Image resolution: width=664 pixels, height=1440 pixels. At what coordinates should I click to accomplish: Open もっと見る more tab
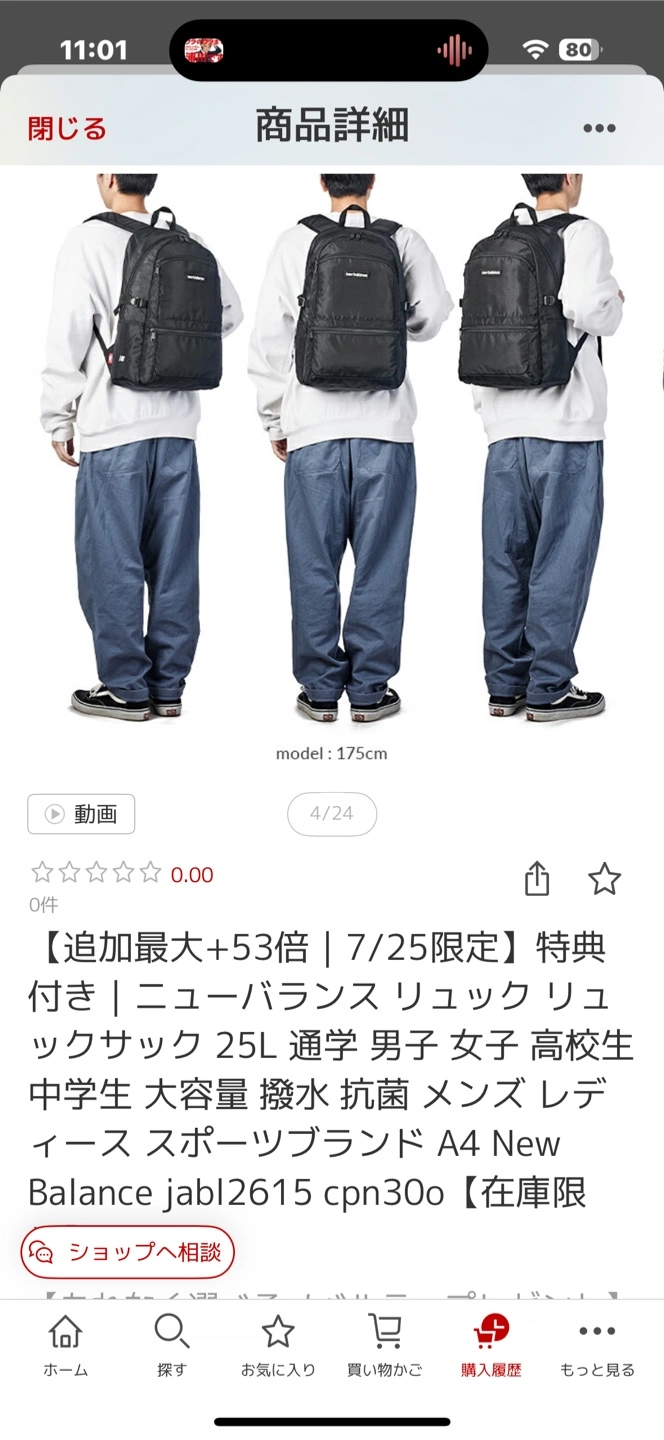[597, 1346]
